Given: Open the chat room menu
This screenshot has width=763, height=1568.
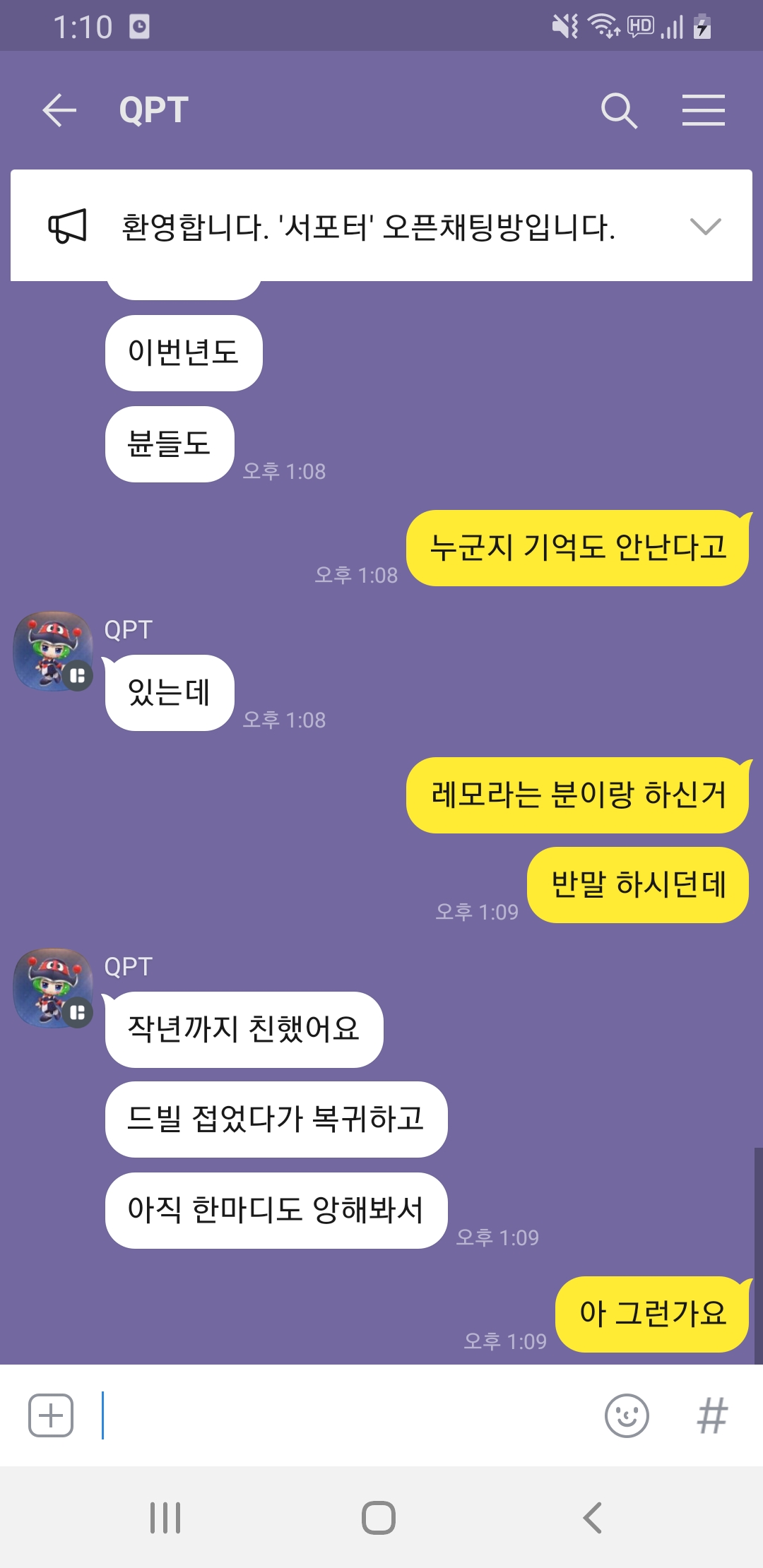Looking at the screenshot, I should [x=703, y=110].
